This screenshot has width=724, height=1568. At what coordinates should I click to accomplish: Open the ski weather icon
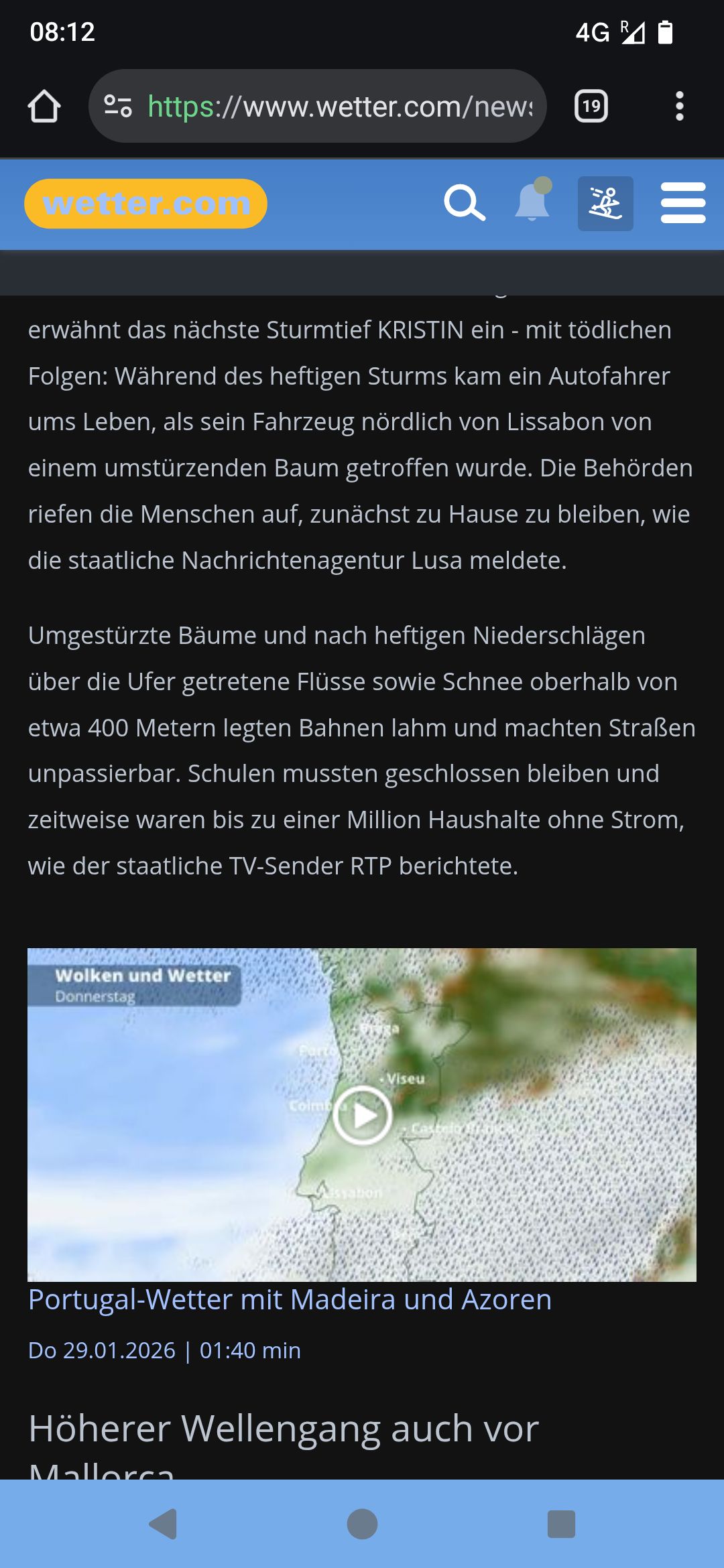click(x=605, y=204)
